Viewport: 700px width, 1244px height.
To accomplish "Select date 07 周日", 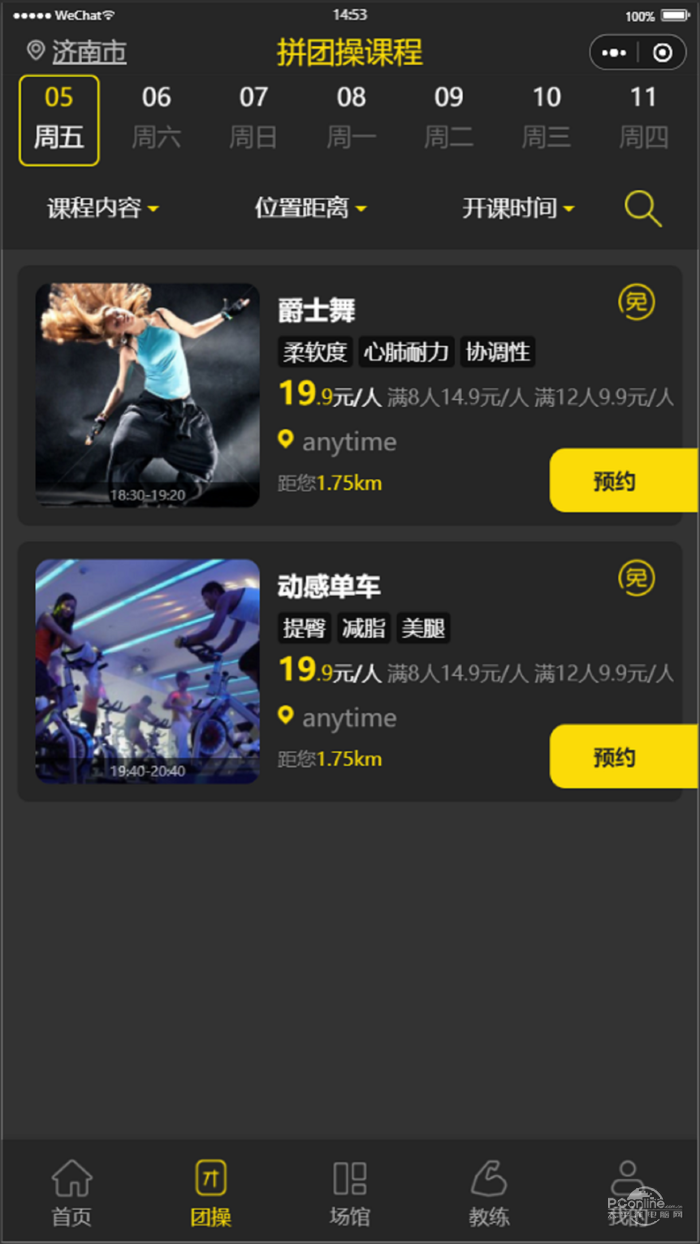I will pyautogui.click(x=253, y=118).
